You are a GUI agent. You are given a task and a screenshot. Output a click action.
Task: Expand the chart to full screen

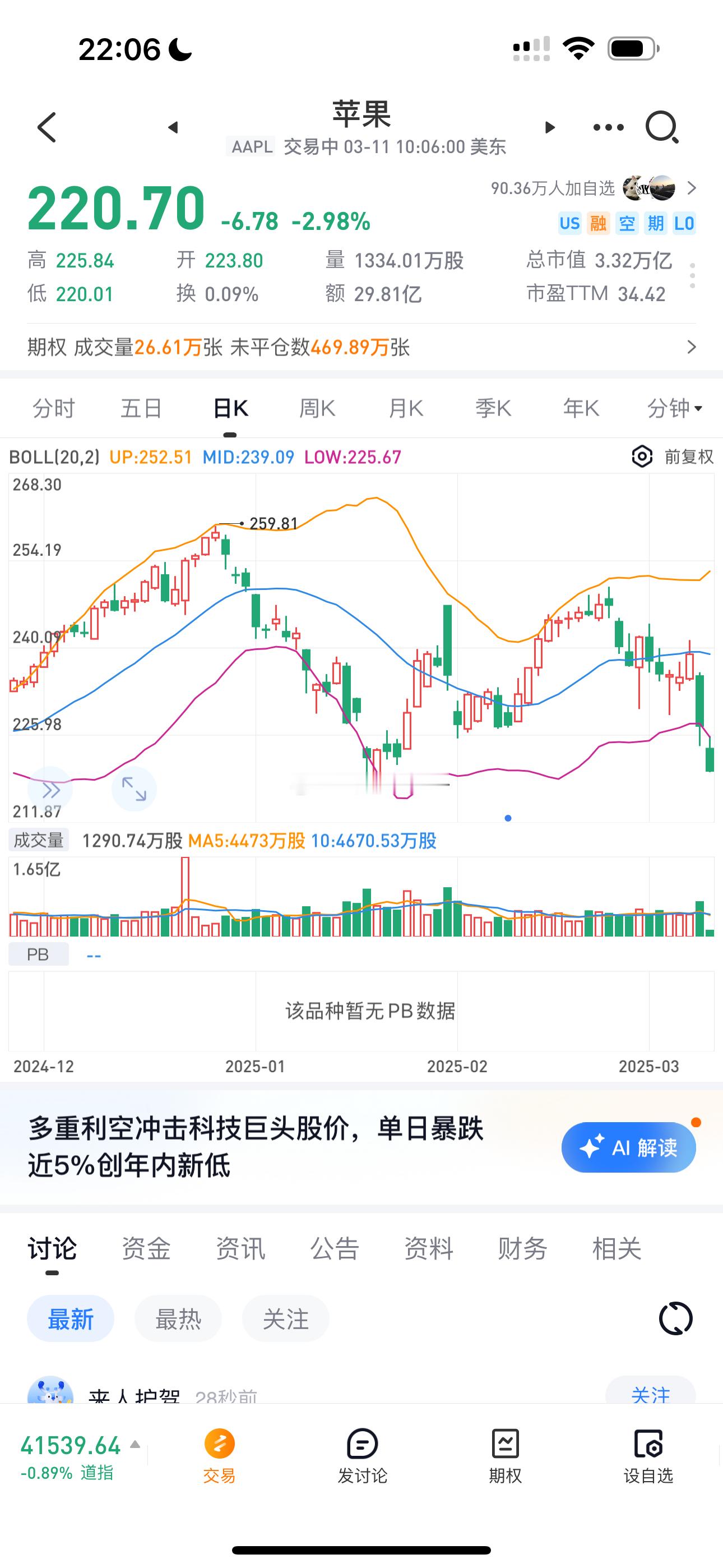coord(134,789)
